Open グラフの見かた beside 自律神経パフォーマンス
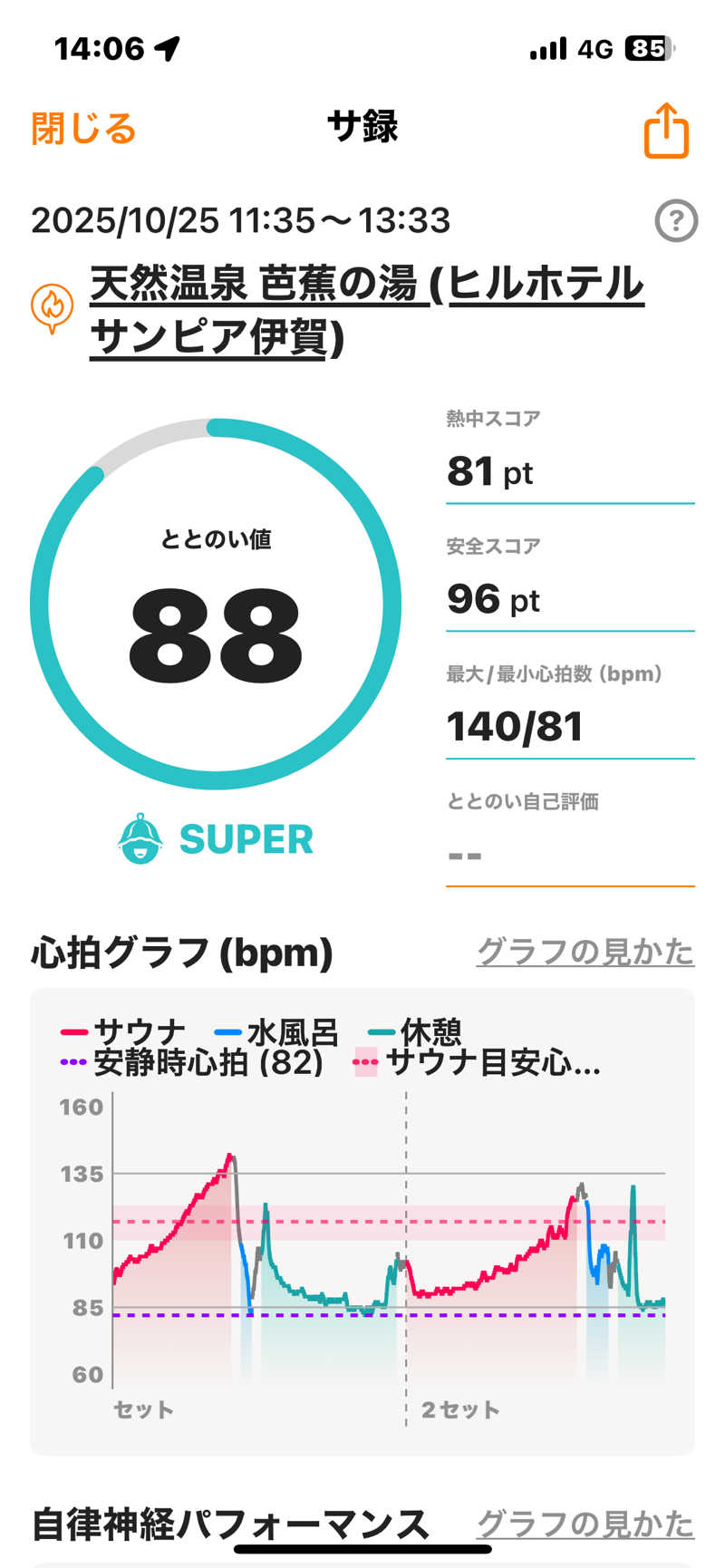This screenshot has width=725, height=1568. 585,1523
